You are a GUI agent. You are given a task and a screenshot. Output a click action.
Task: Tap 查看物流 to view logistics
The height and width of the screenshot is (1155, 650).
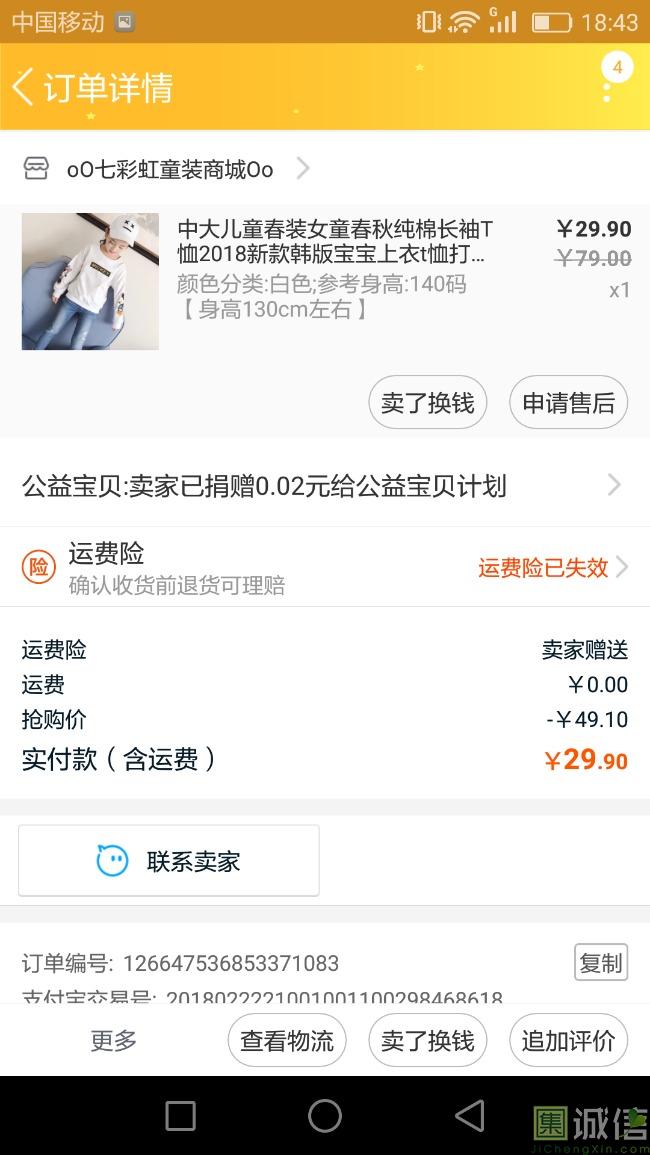pos(286,1040)
